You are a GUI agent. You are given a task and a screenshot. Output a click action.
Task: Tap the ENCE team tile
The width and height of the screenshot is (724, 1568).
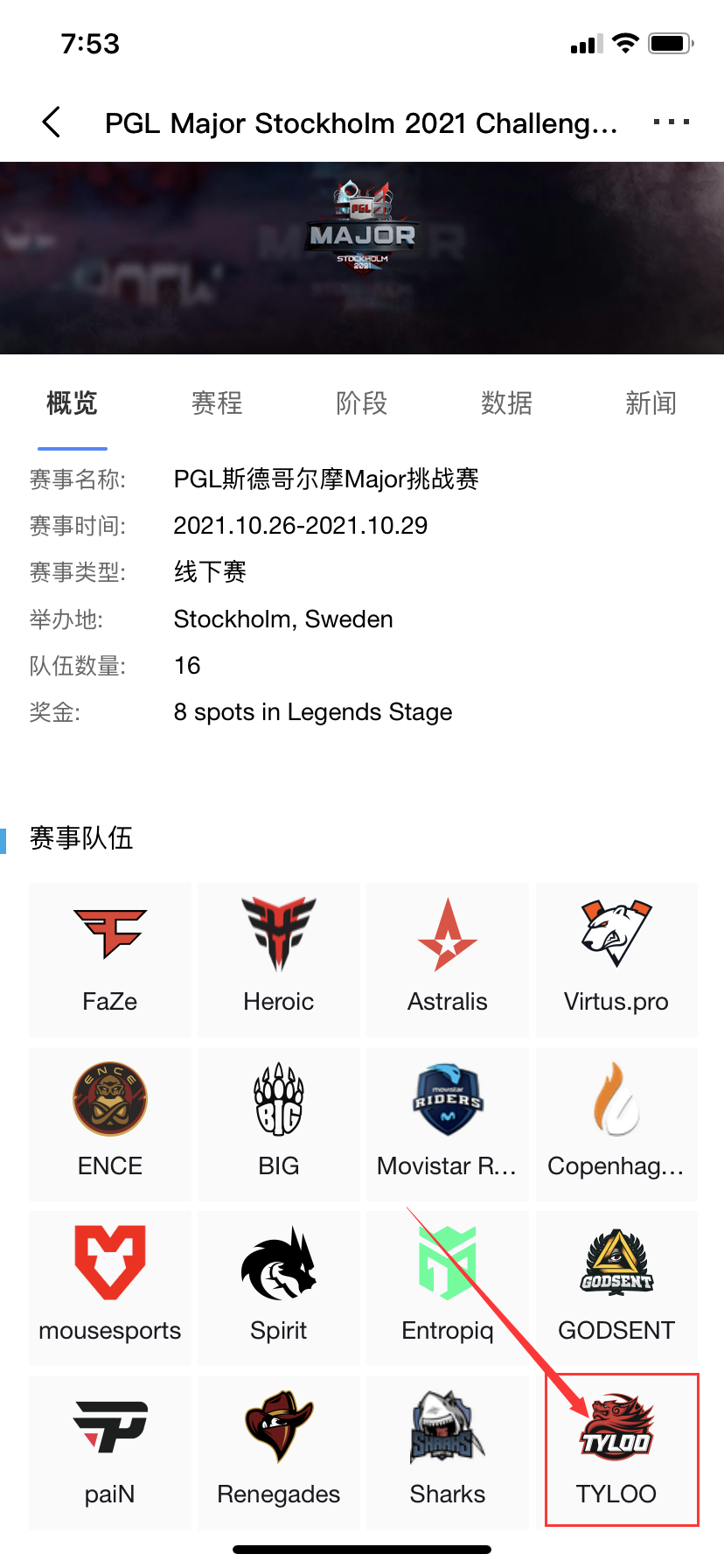pyautogui.click(x=110, y=1123)
